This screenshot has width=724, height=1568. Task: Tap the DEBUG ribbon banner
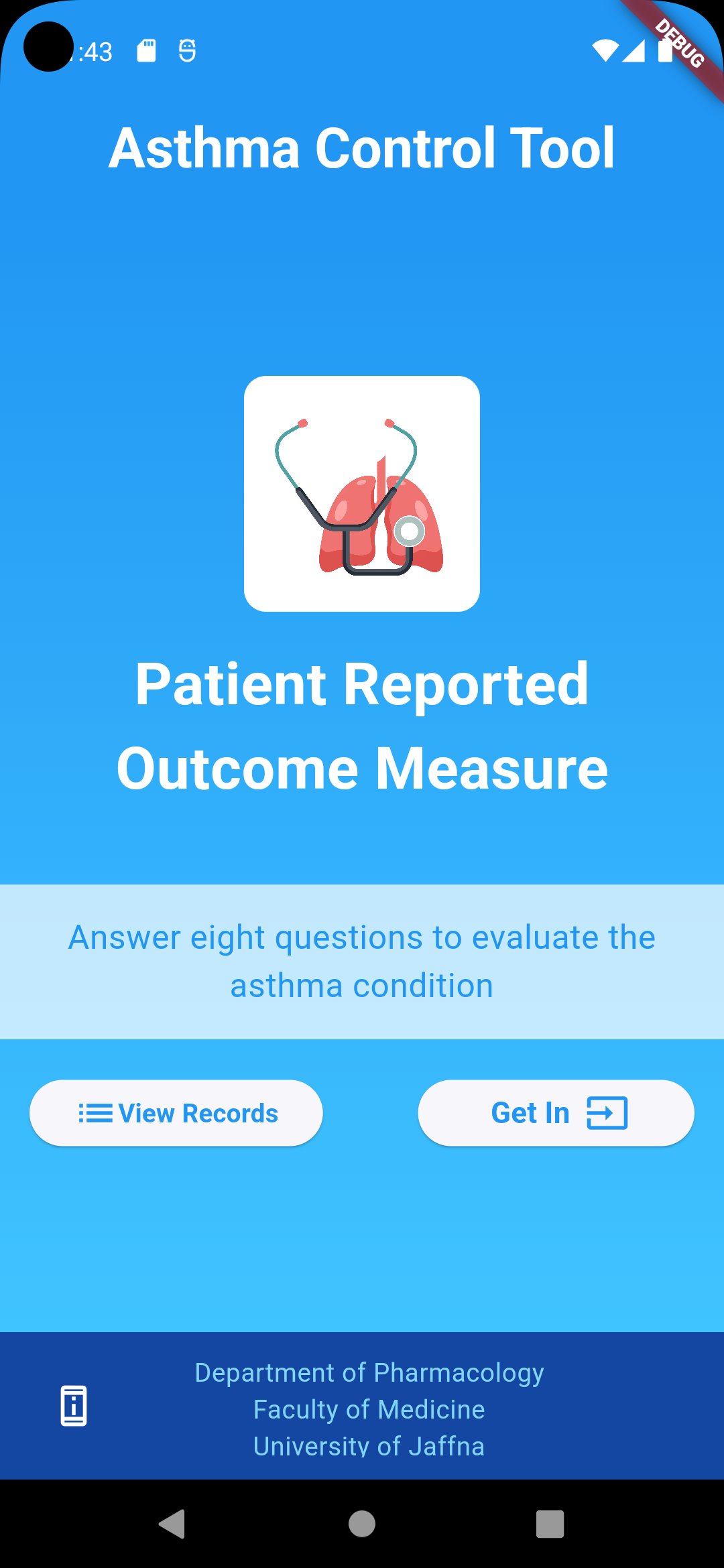pos(678,46)
